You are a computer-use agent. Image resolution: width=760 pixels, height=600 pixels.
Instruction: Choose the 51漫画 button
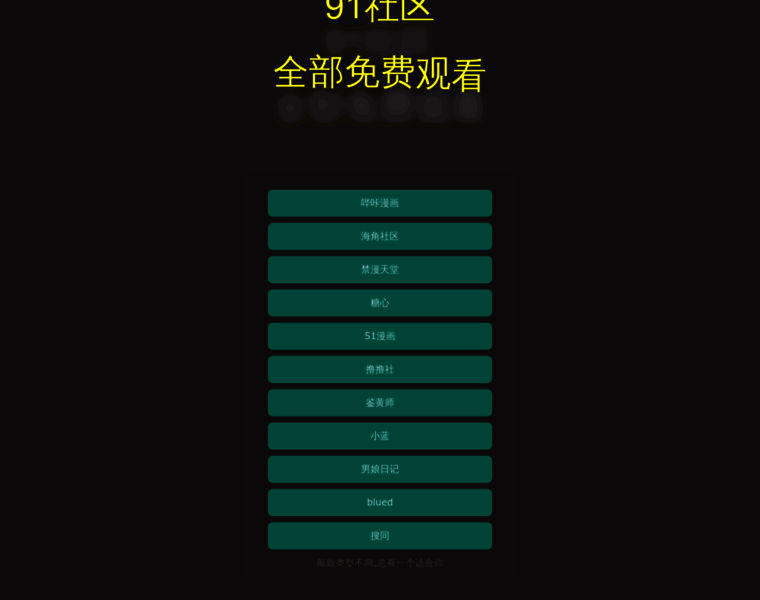pos(380,336)
